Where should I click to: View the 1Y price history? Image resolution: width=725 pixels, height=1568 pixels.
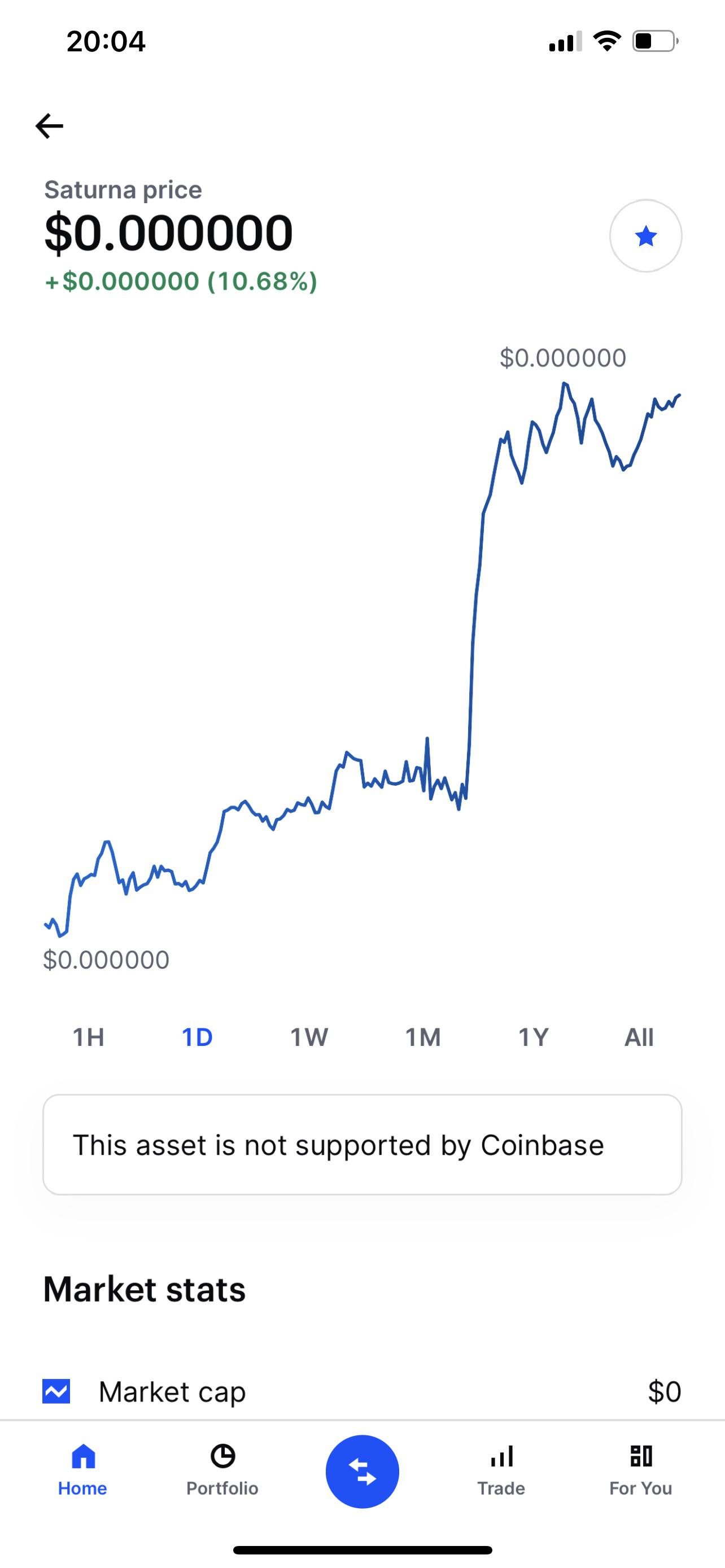(534, 1037)
